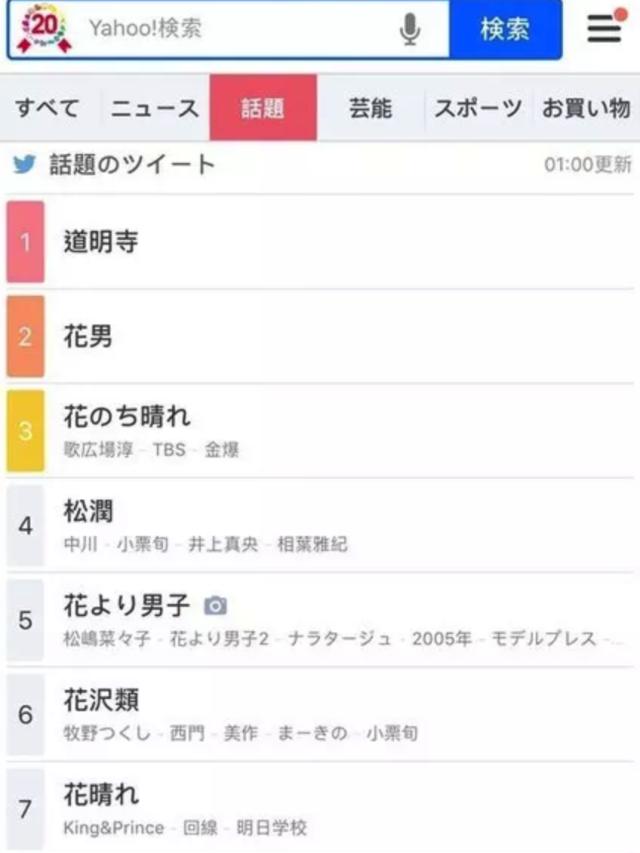The height and width of the screenshot is (853, 640).
Task: Open the 松潤 trending topic
Action: 89,511
